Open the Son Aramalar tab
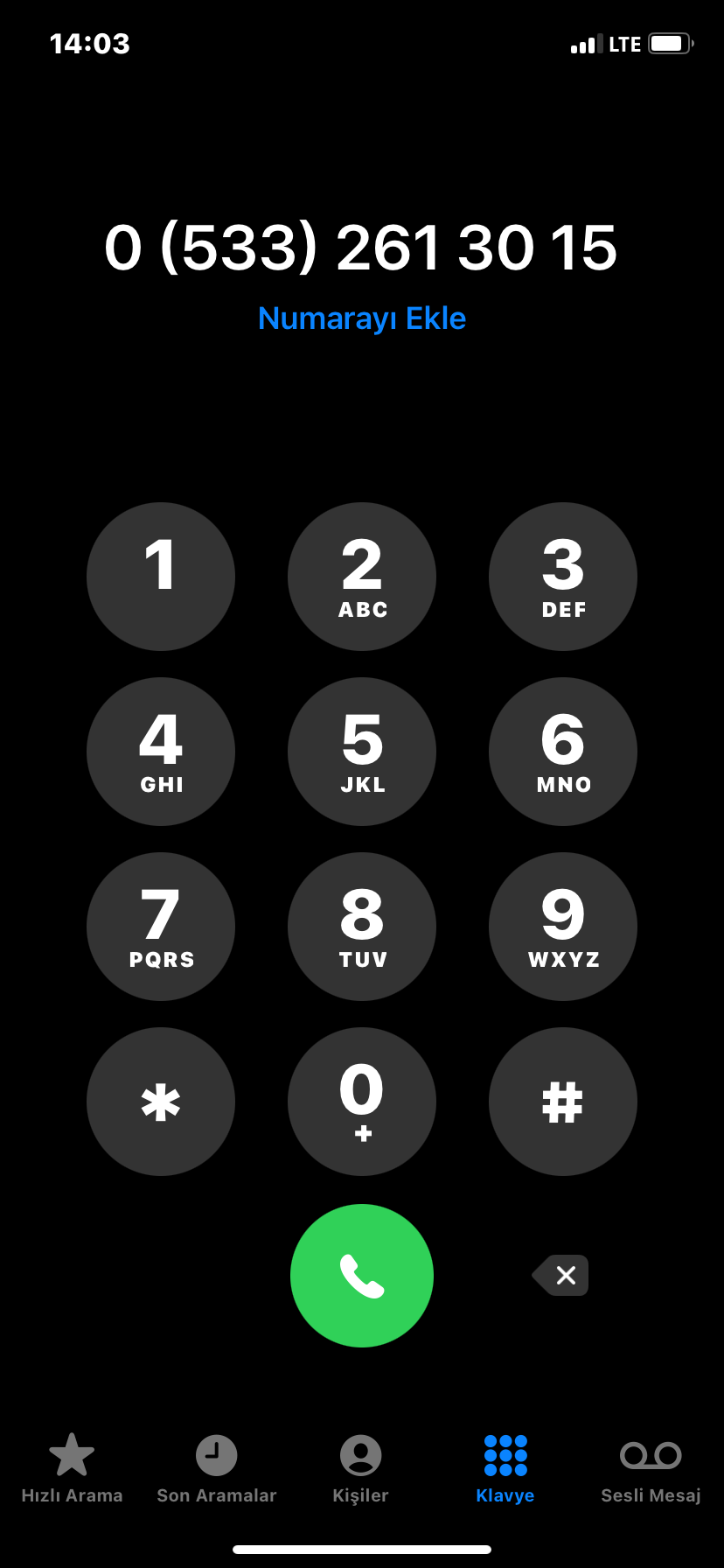 click(216, 1468)
